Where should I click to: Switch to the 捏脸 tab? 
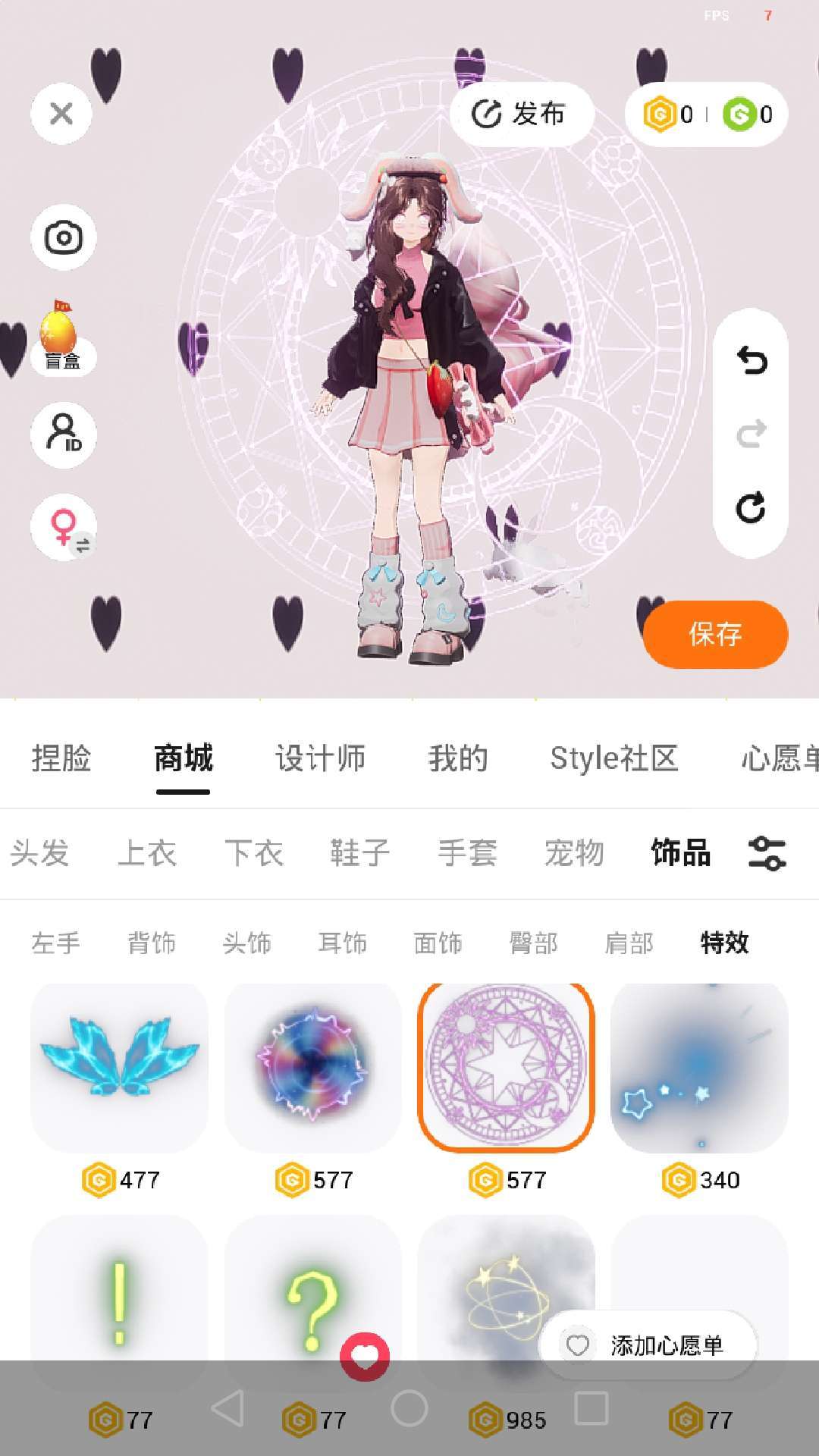[61, 758]
